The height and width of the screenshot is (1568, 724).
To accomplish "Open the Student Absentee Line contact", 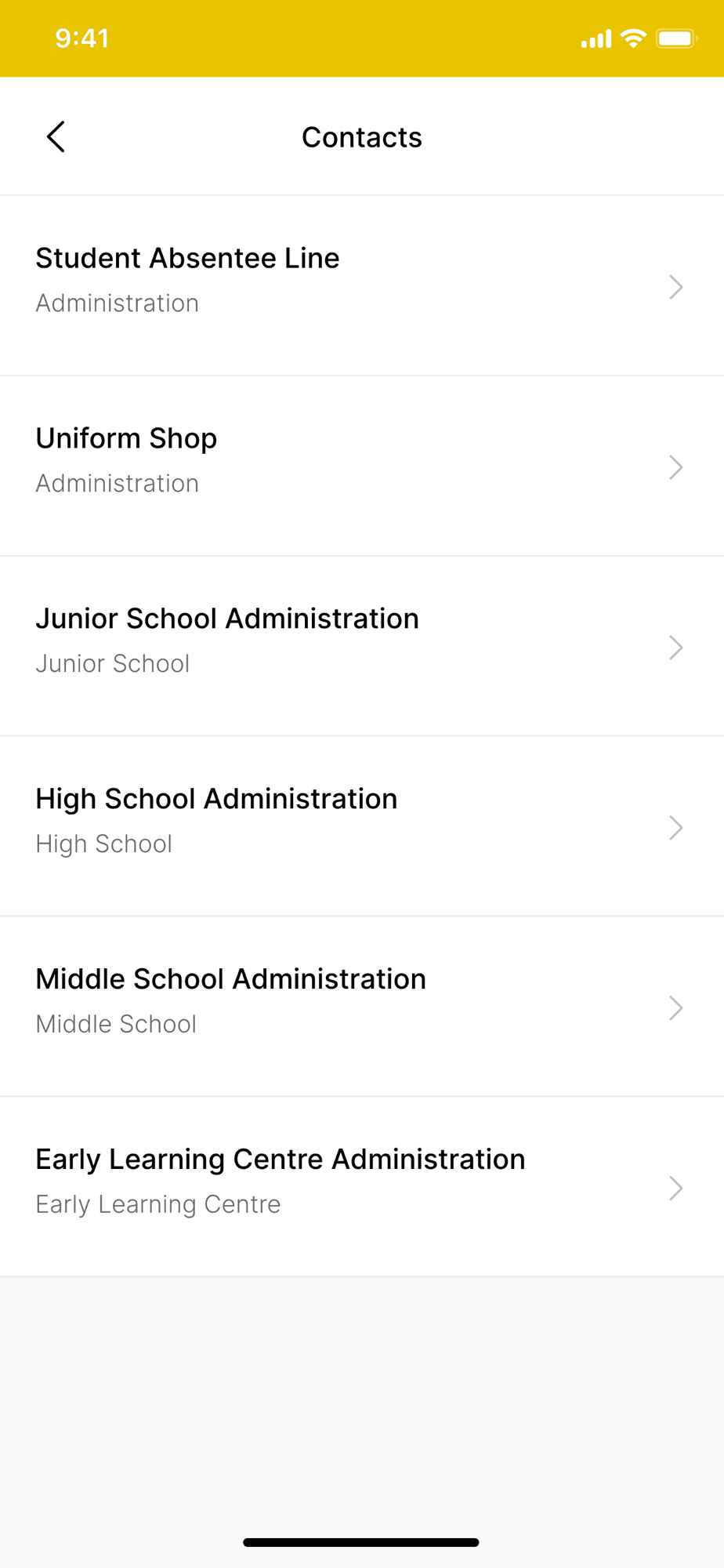I will coord(360,285).
